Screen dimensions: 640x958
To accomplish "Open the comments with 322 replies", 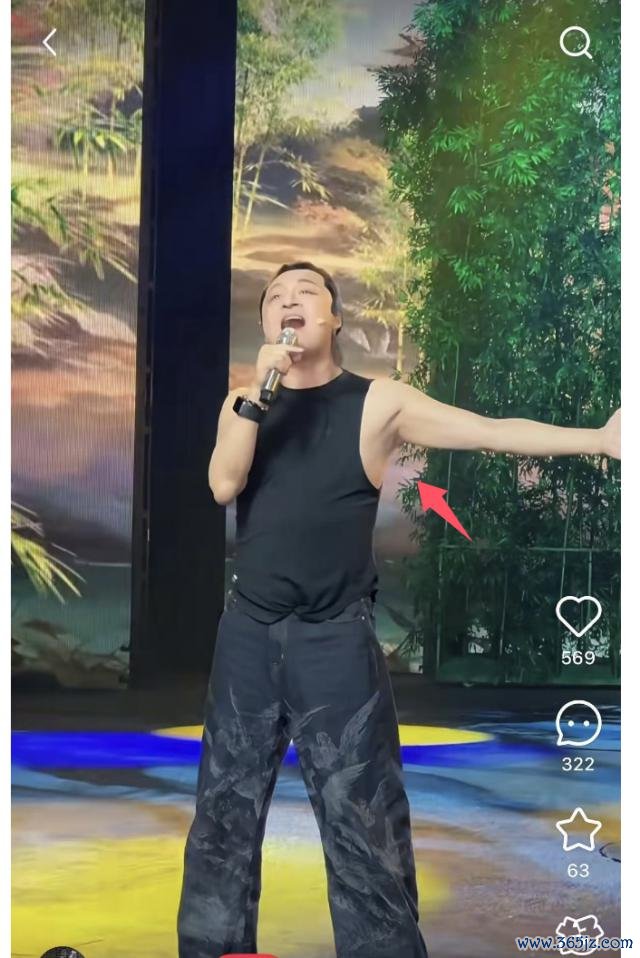I will coord(578,723).
